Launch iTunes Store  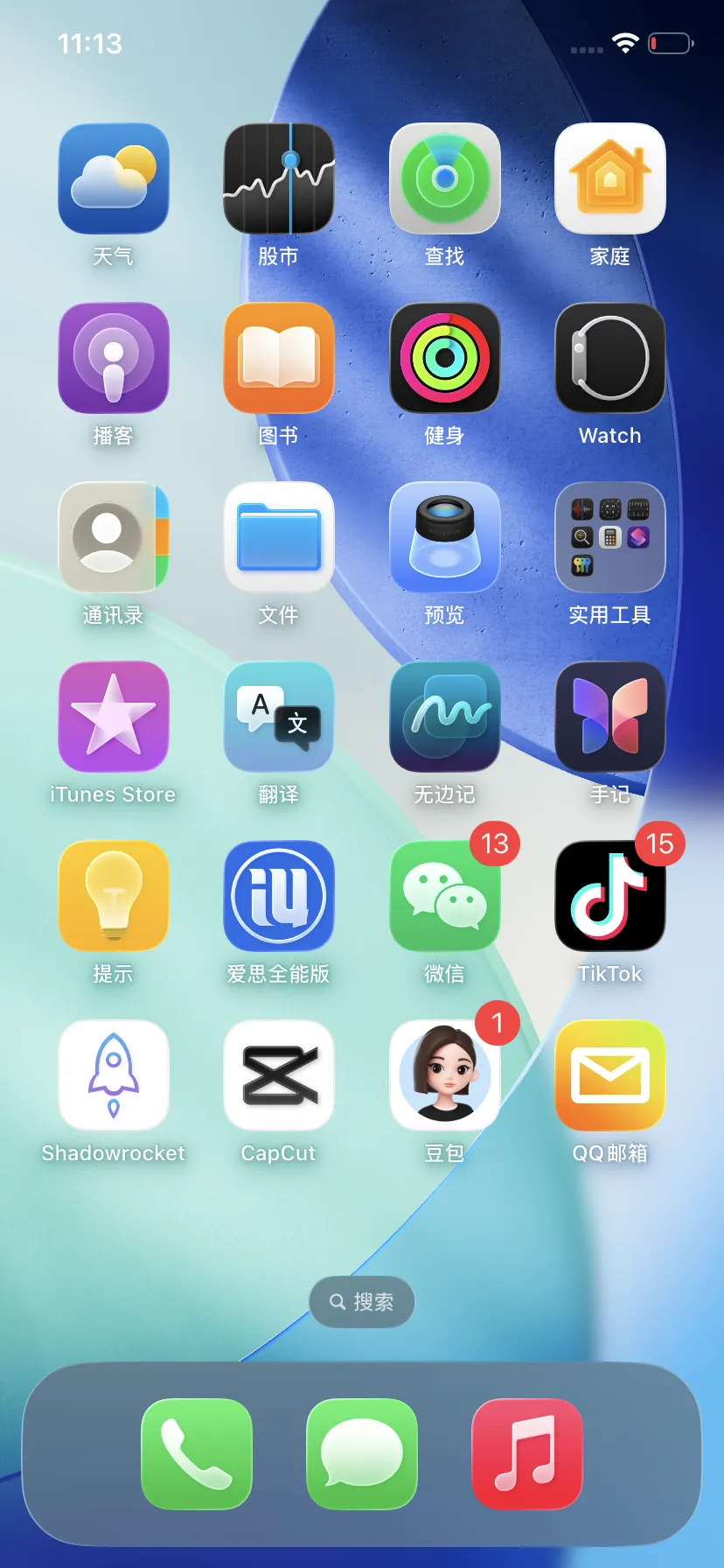pos(113,717)
